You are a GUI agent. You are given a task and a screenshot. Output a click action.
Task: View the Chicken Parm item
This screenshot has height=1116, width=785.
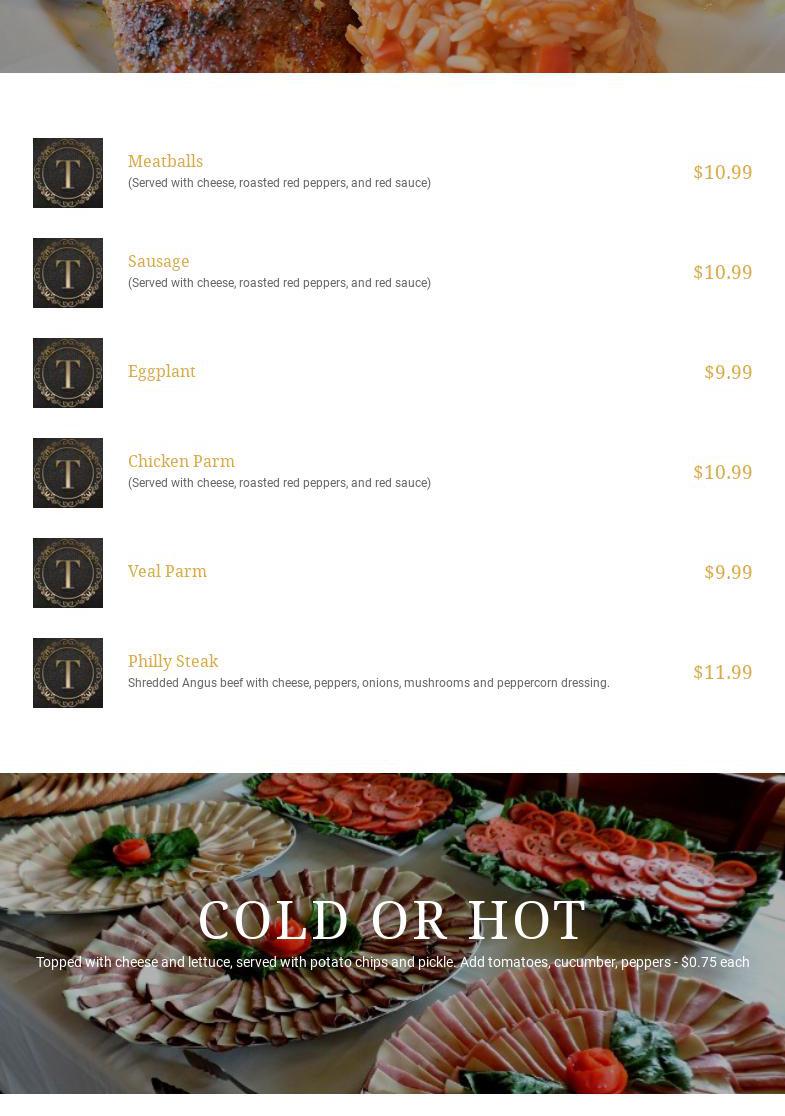pos(181,461)
